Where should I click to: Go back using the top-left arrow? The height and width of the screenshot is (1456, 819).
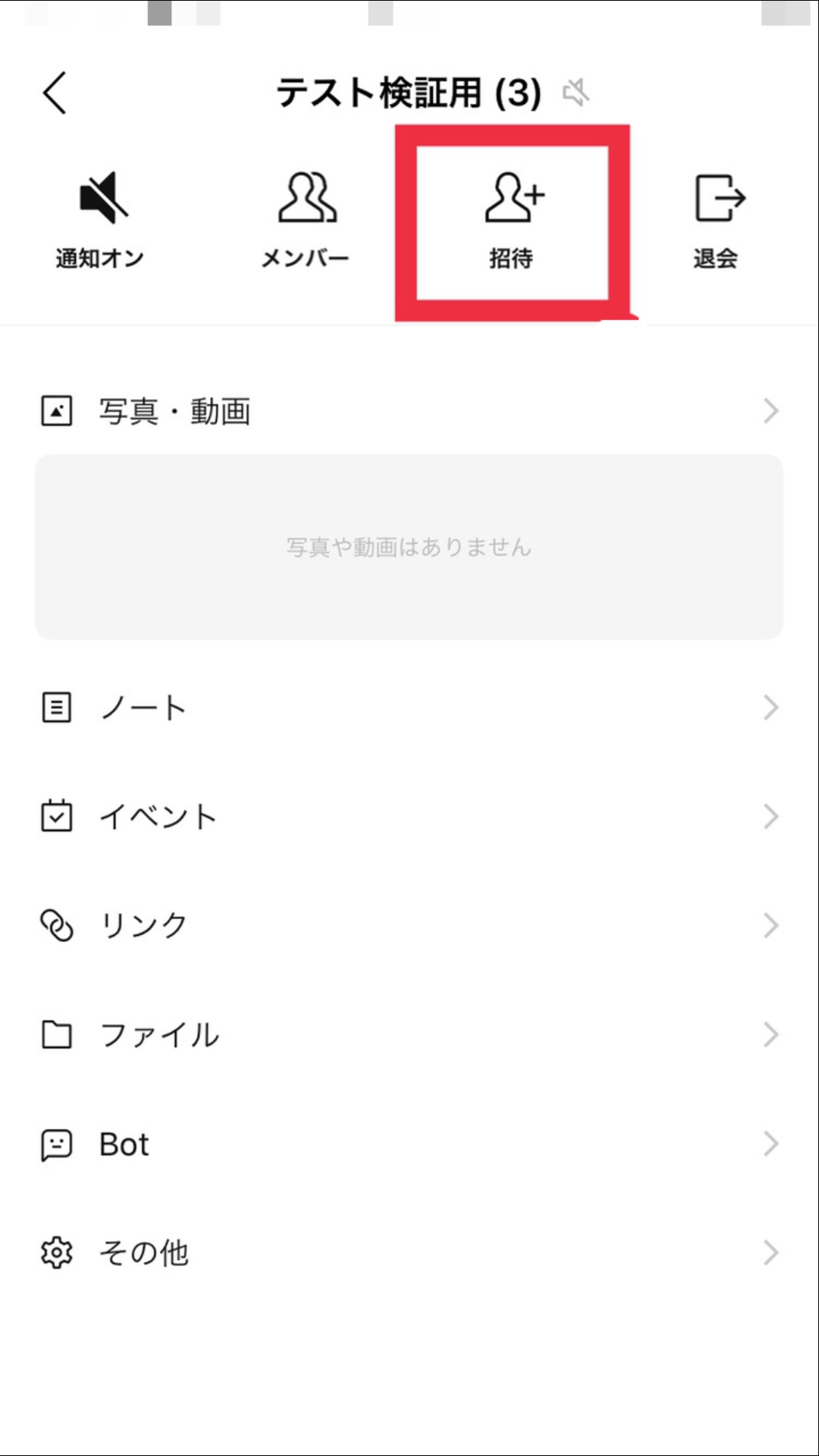(x=55, y=93)
